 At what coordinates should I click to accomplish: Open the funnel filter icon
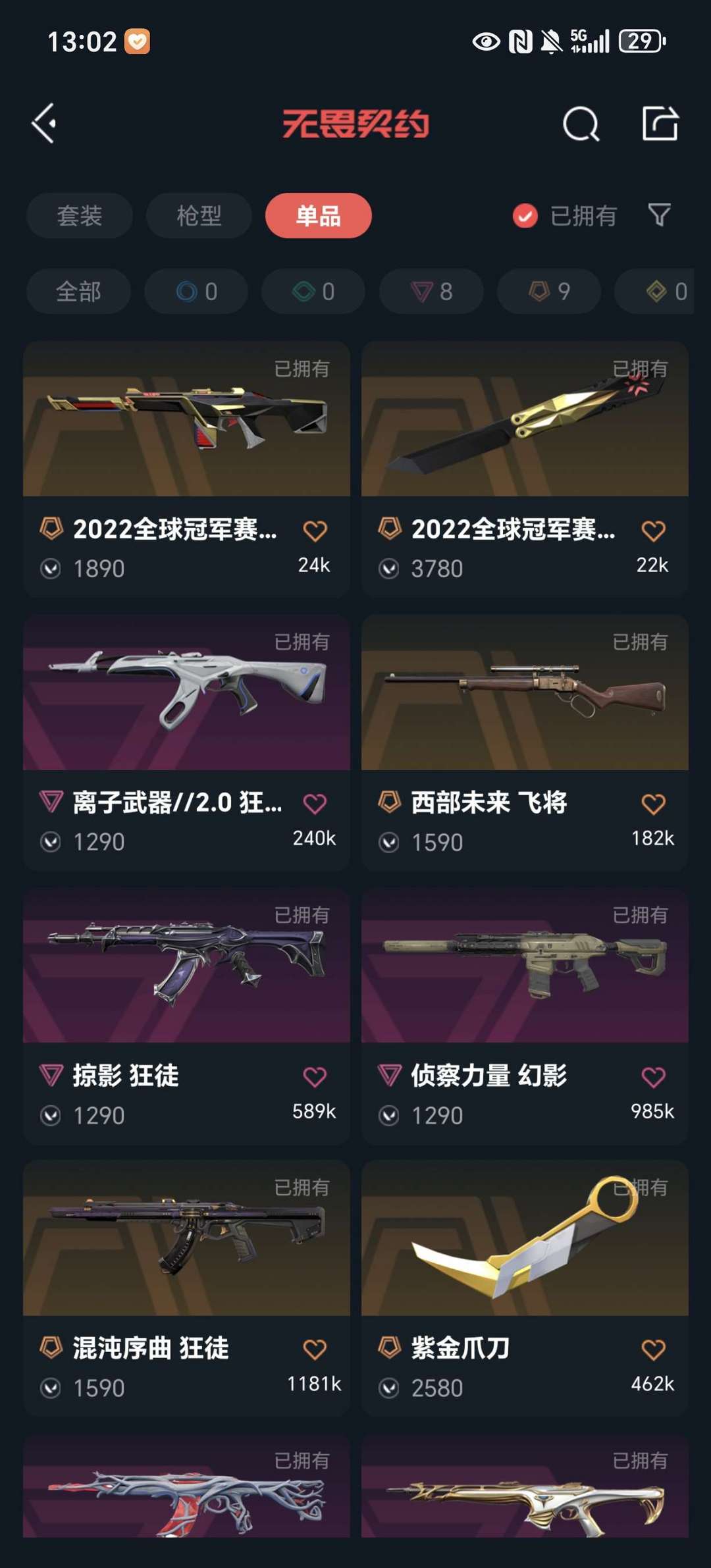tap(659, 215)
